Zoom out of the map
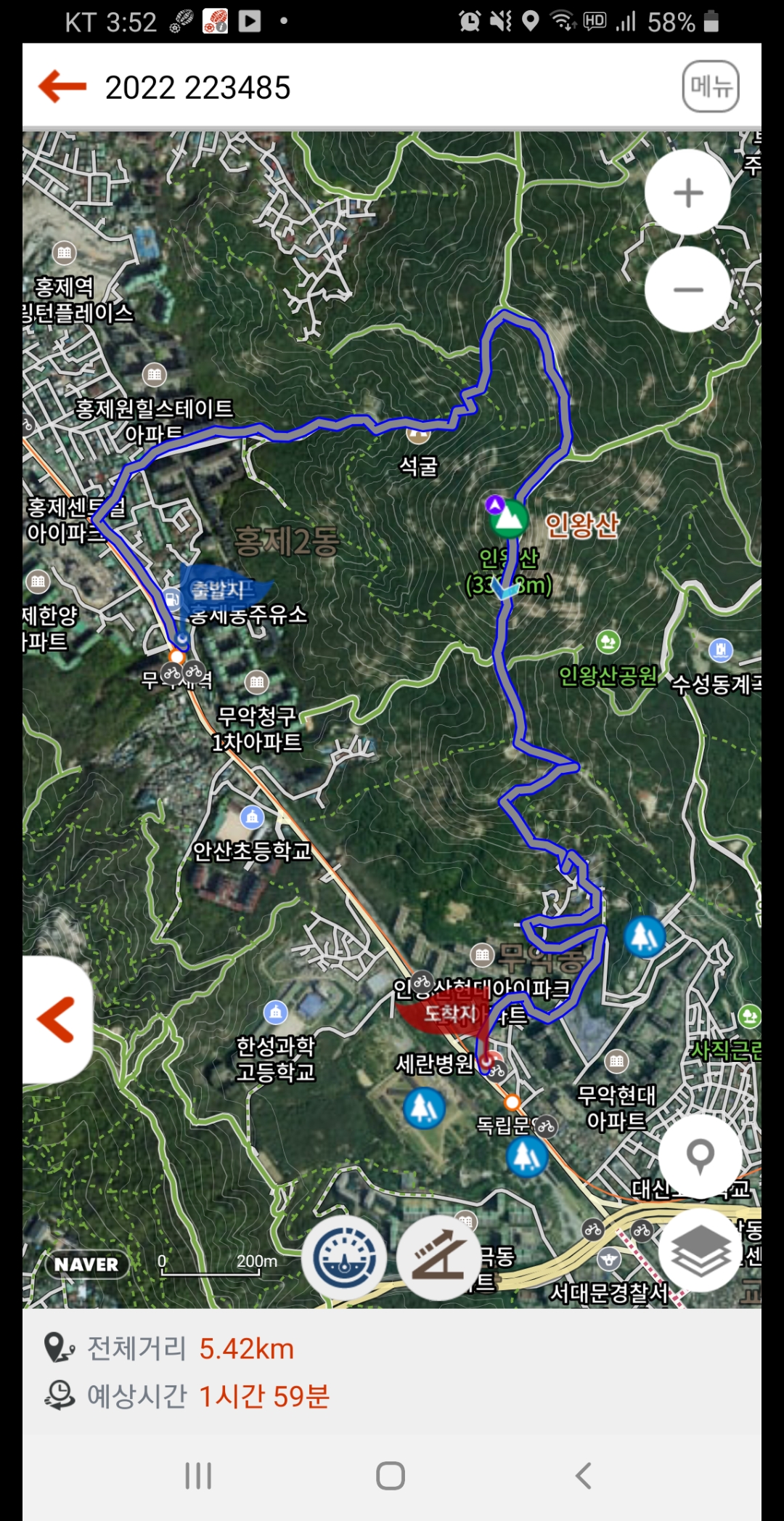 (x=687, y=289)
